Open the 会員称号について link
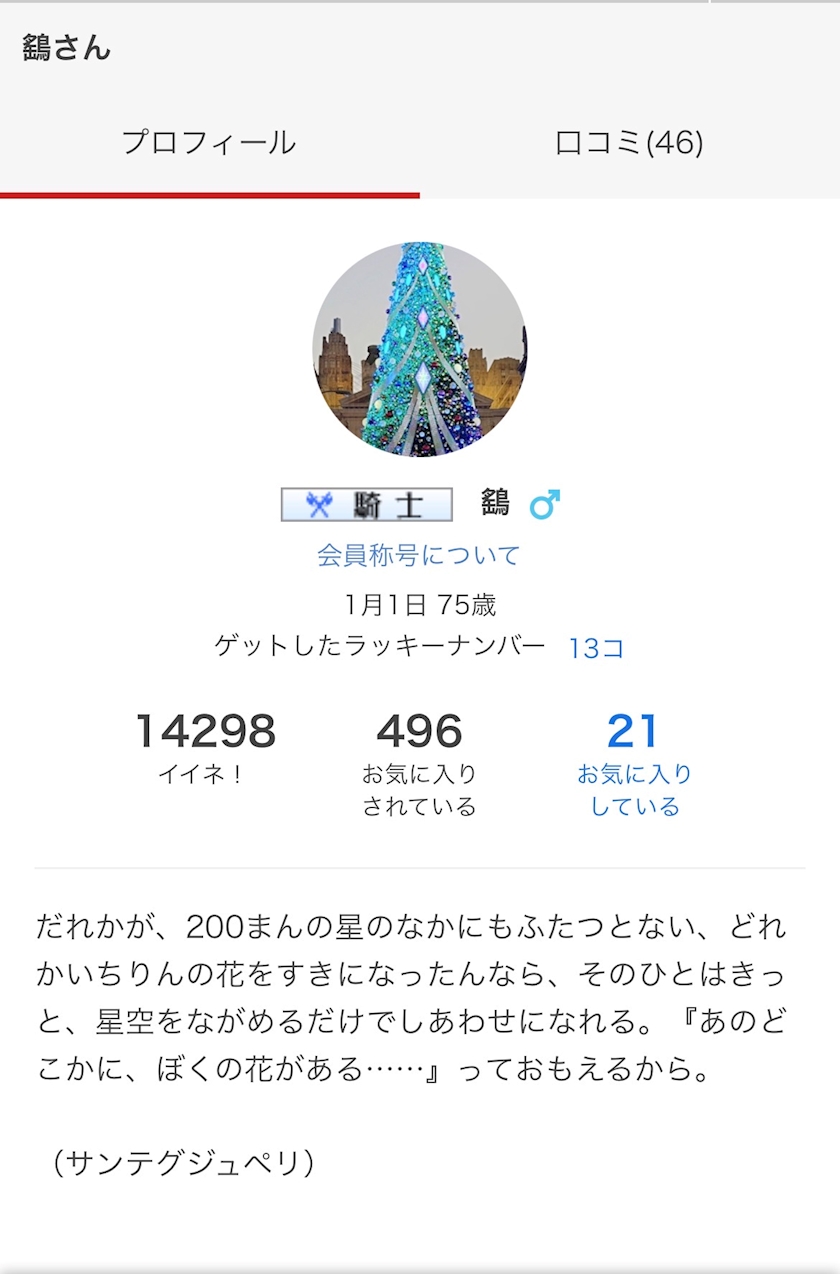This screenshot has height=1274, width=840. (419, 555)
